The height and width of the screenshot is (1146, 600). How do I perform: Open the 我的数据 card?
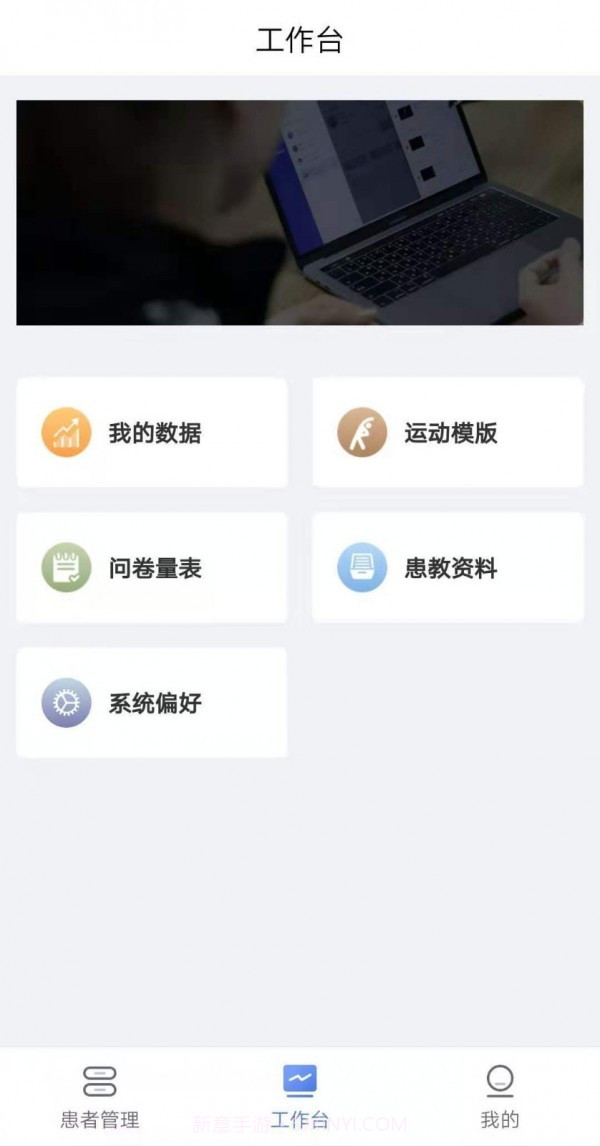click(x=152, y=433)
